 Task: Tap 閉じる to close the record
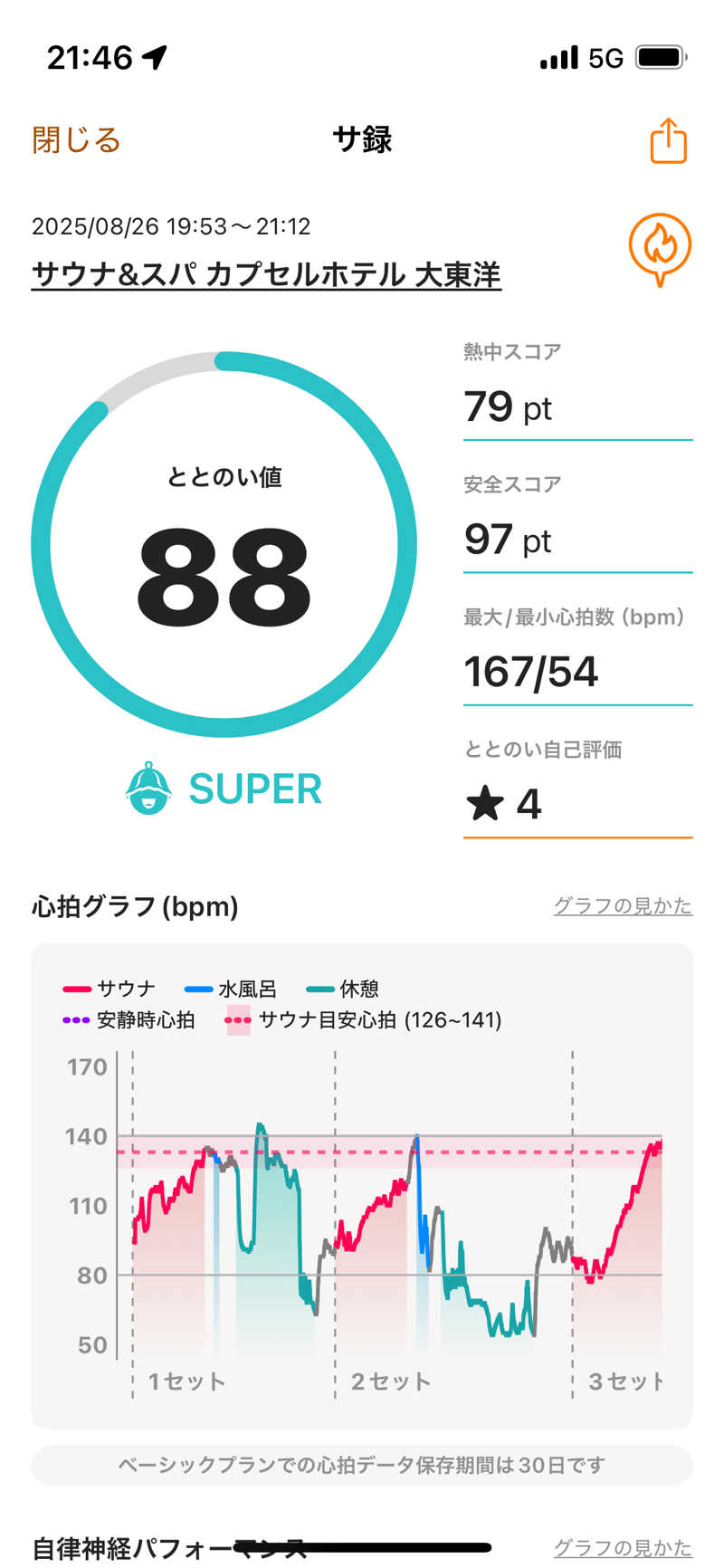[x=76, y=140]
